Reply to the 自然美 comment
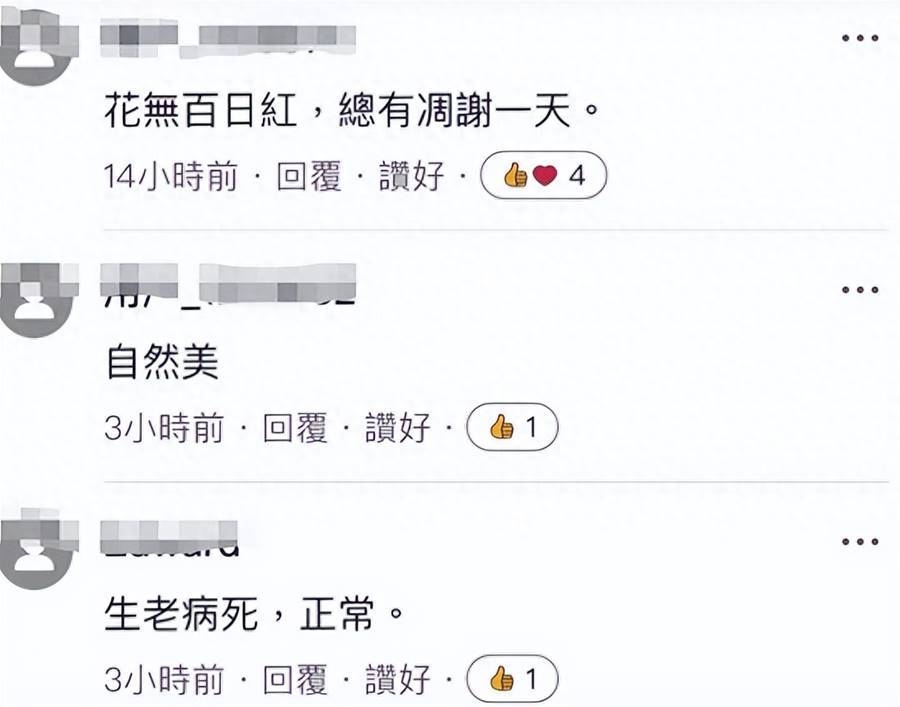Viewport: 900px width, 707px height. pyautogui.click(x=294, y=429)
